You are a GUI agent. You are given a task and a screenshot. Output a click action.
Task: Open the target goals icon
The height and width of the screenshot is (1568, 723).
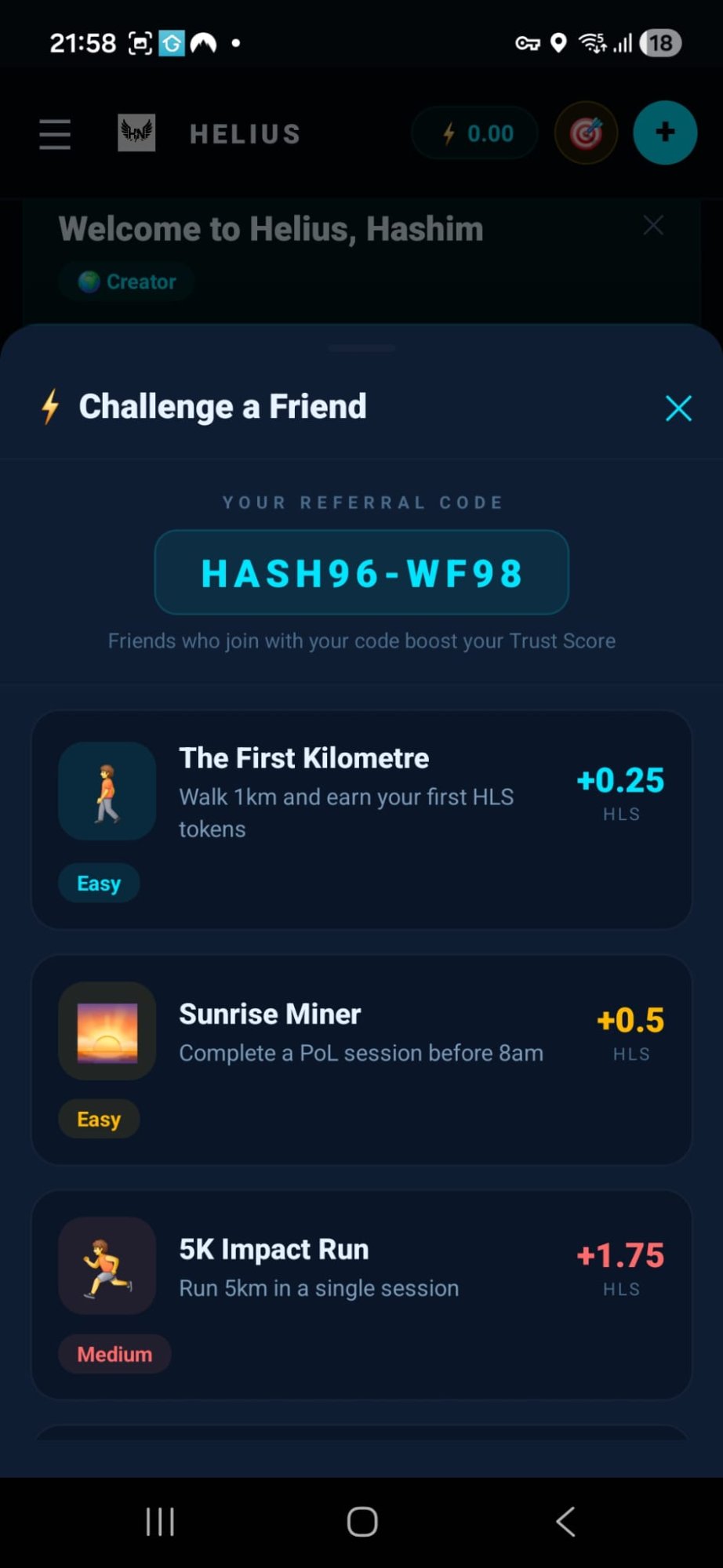click(586, 133)
